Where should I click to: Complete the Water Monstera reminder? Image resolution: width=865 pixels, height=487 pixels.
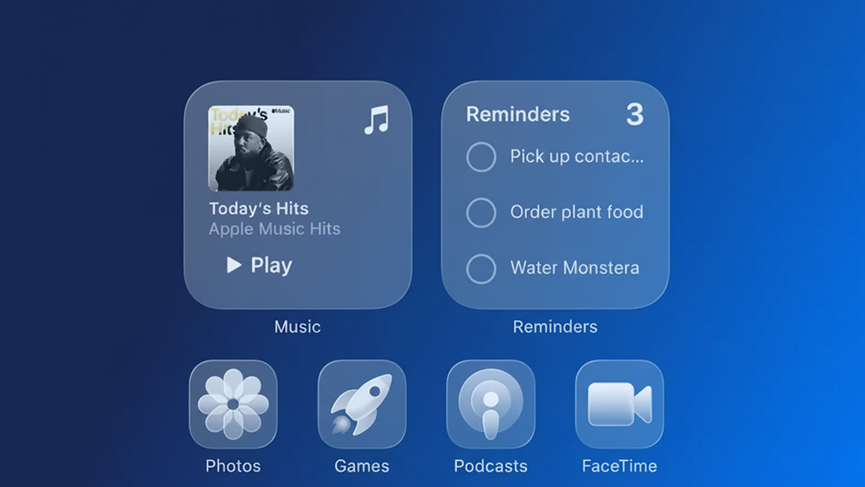tap(481, 268)
